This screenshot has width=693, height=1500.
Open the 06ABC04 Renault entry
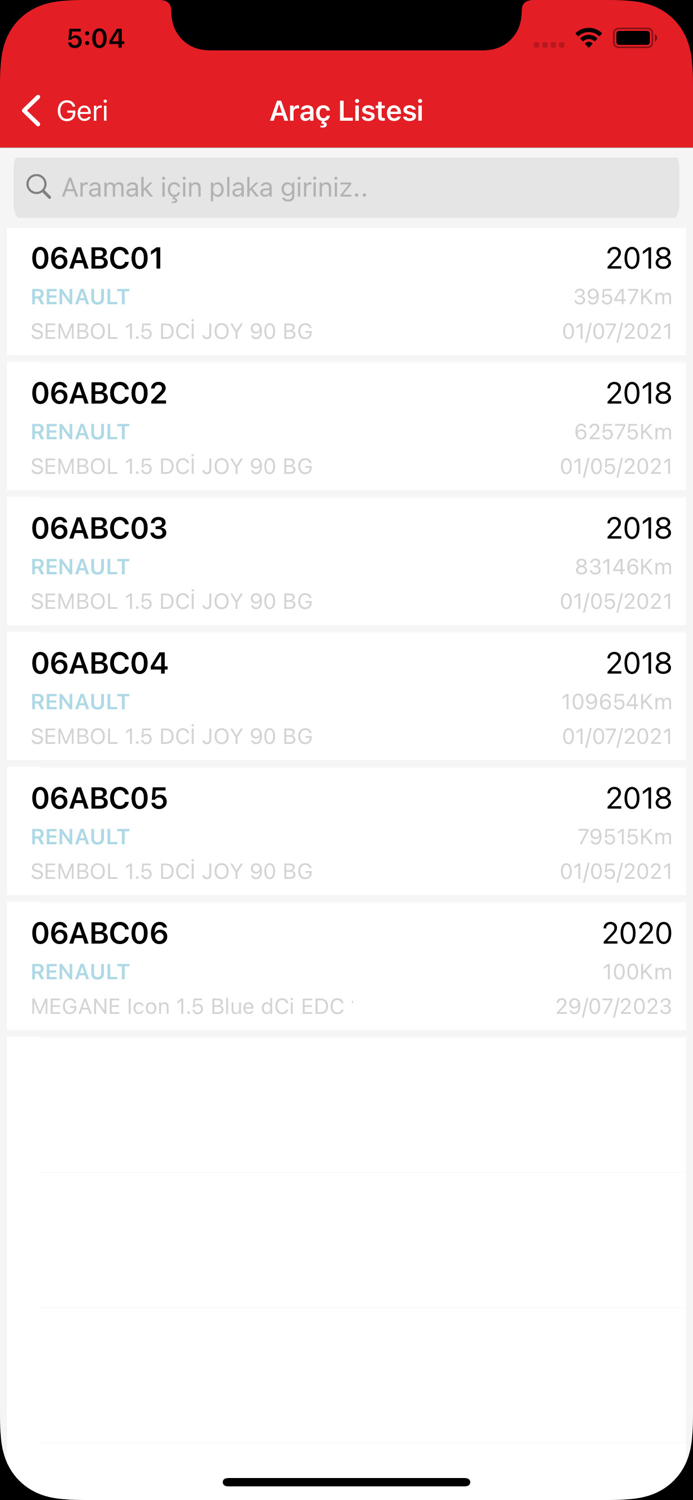(346, 697)
